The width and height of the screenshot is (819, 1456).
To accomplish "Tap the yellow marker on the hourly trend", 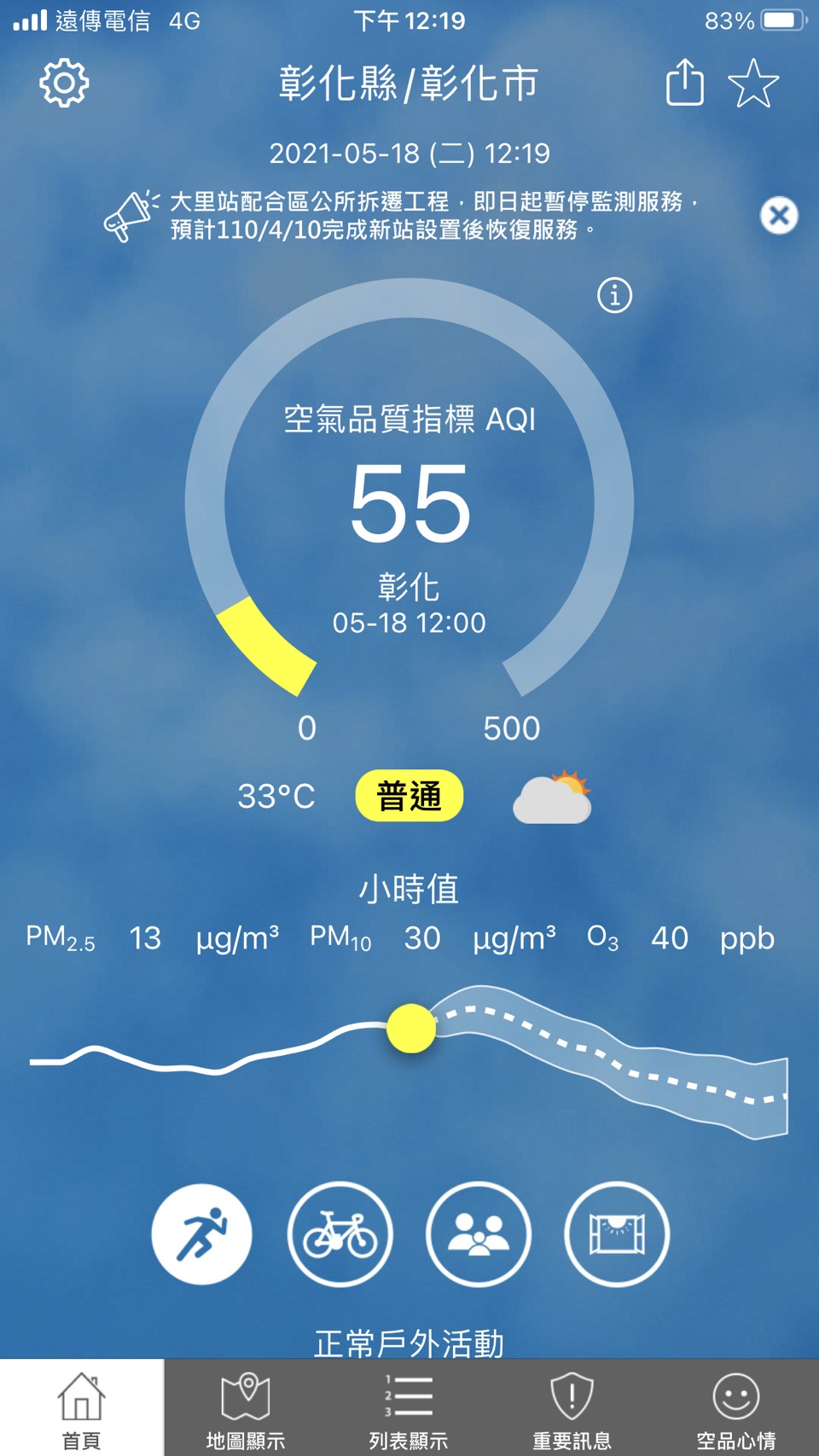I will coord(411,1027).
